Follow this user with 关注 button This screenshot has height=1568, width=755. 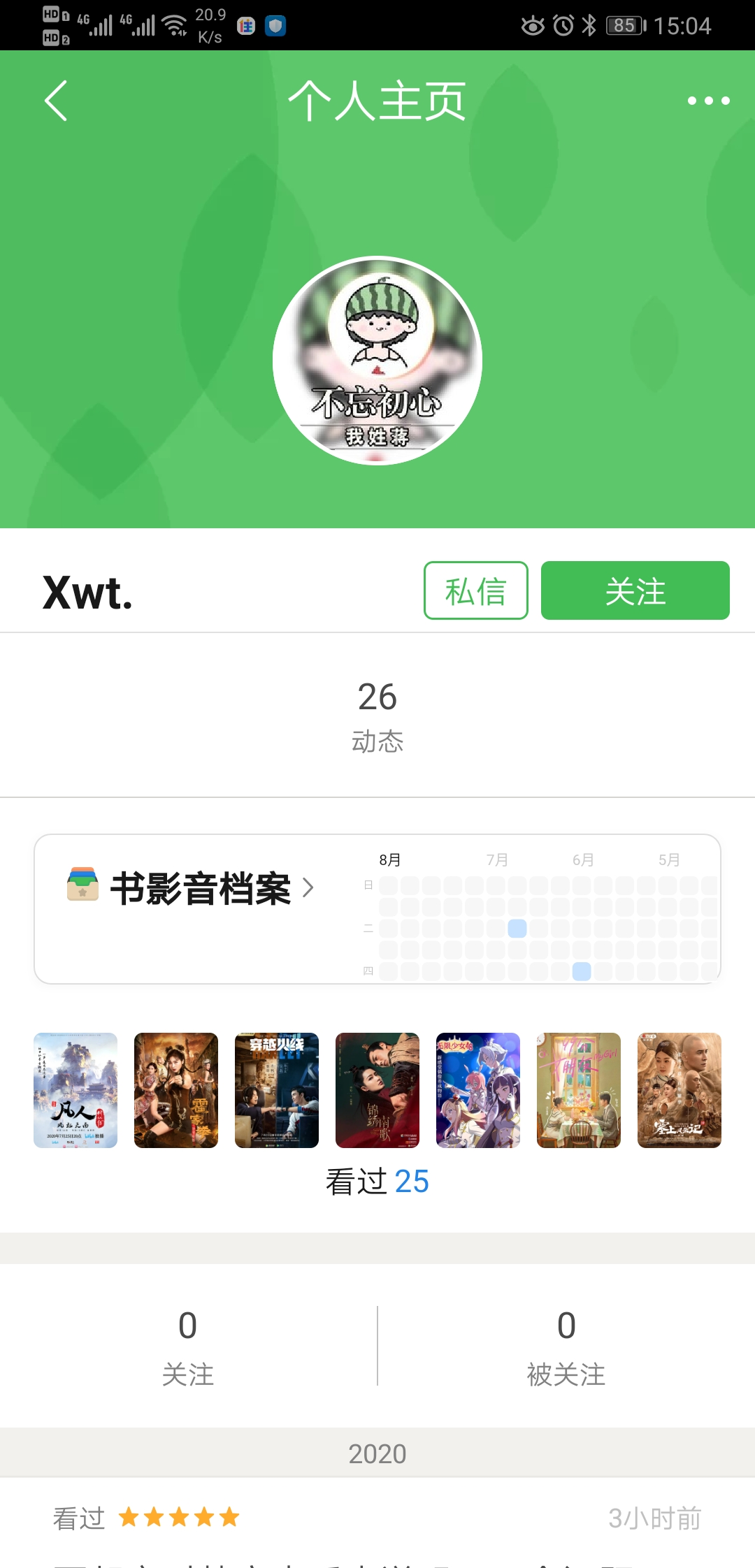[635, 590]
